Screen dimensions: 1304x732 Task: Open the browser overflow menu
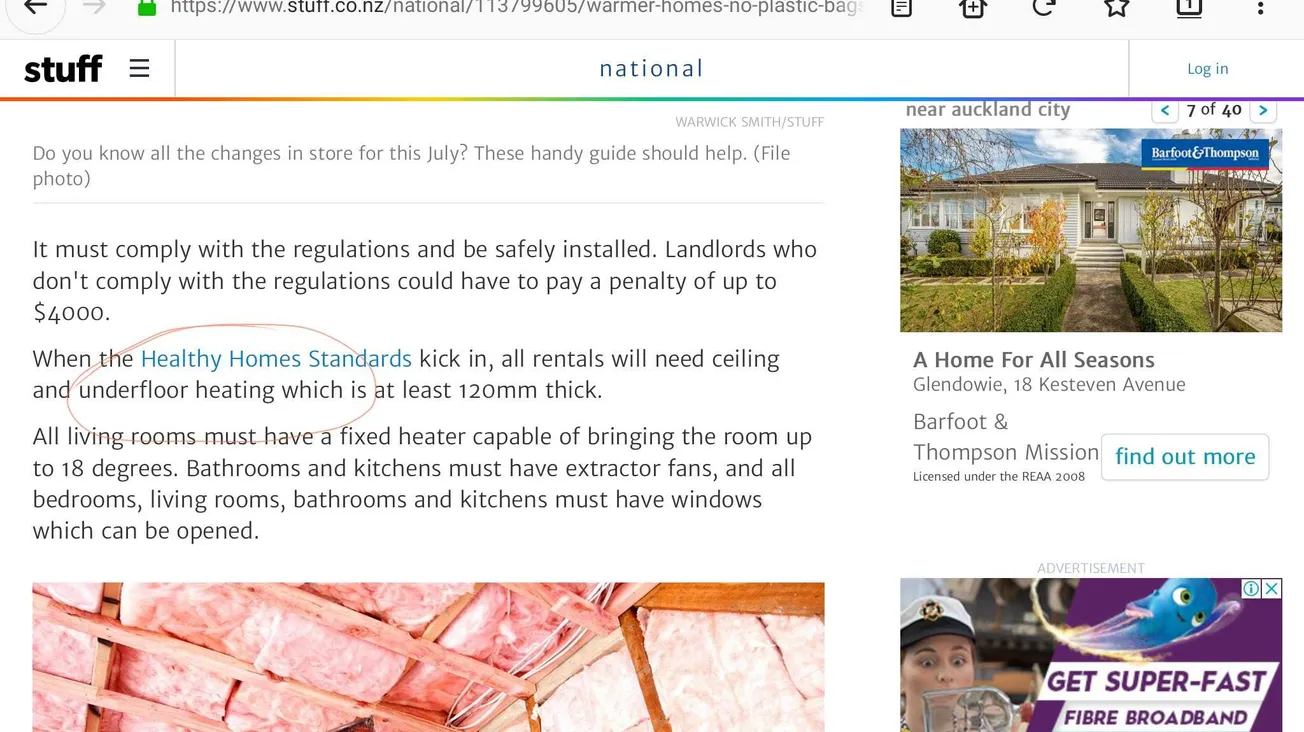pyautogui.click(x=1260, y=8)
